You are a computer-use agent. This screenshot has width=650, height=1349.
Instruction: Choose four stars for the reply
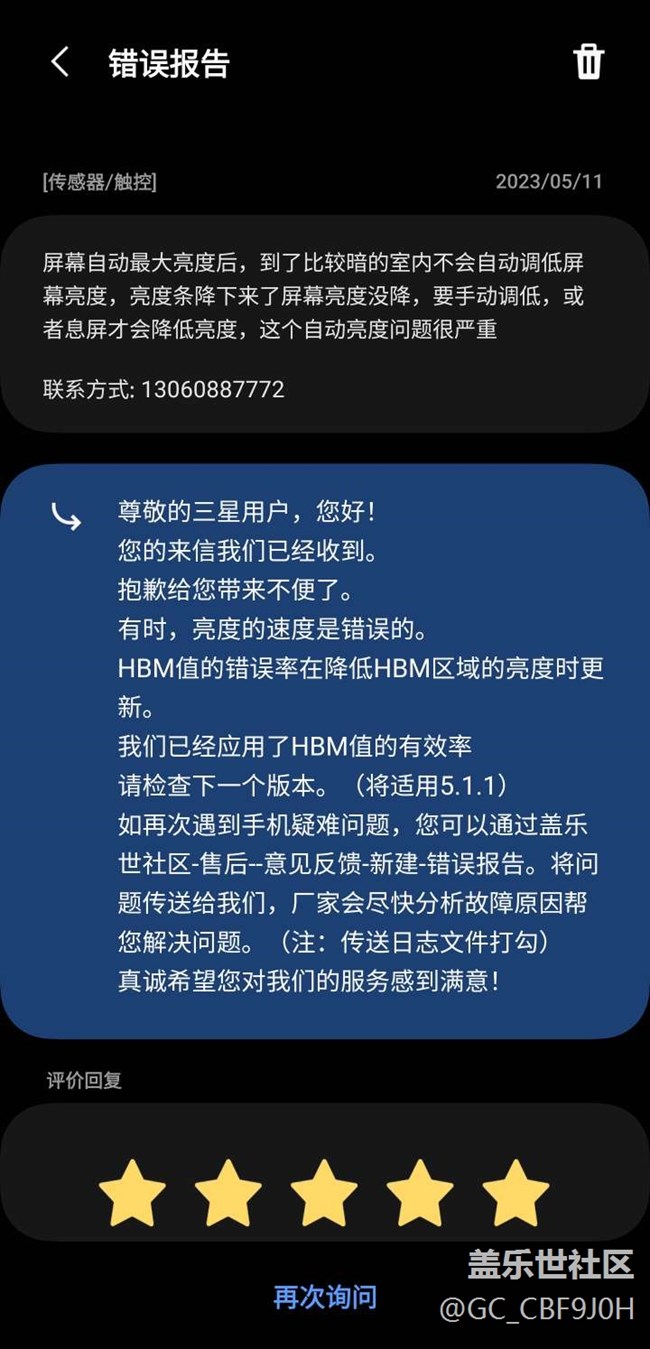[420, 1192]
